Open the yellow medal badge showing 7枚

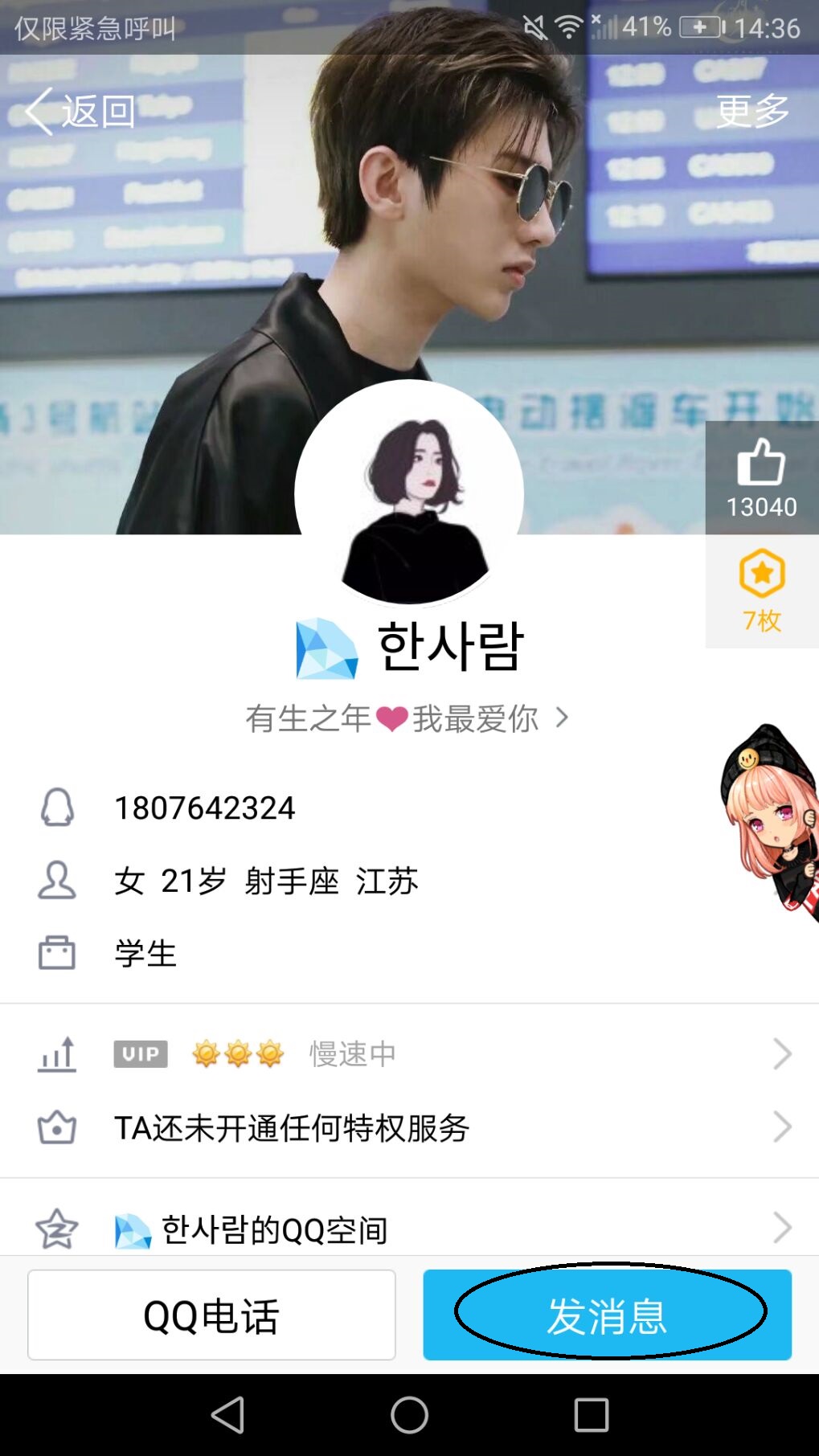click(760, 575)
